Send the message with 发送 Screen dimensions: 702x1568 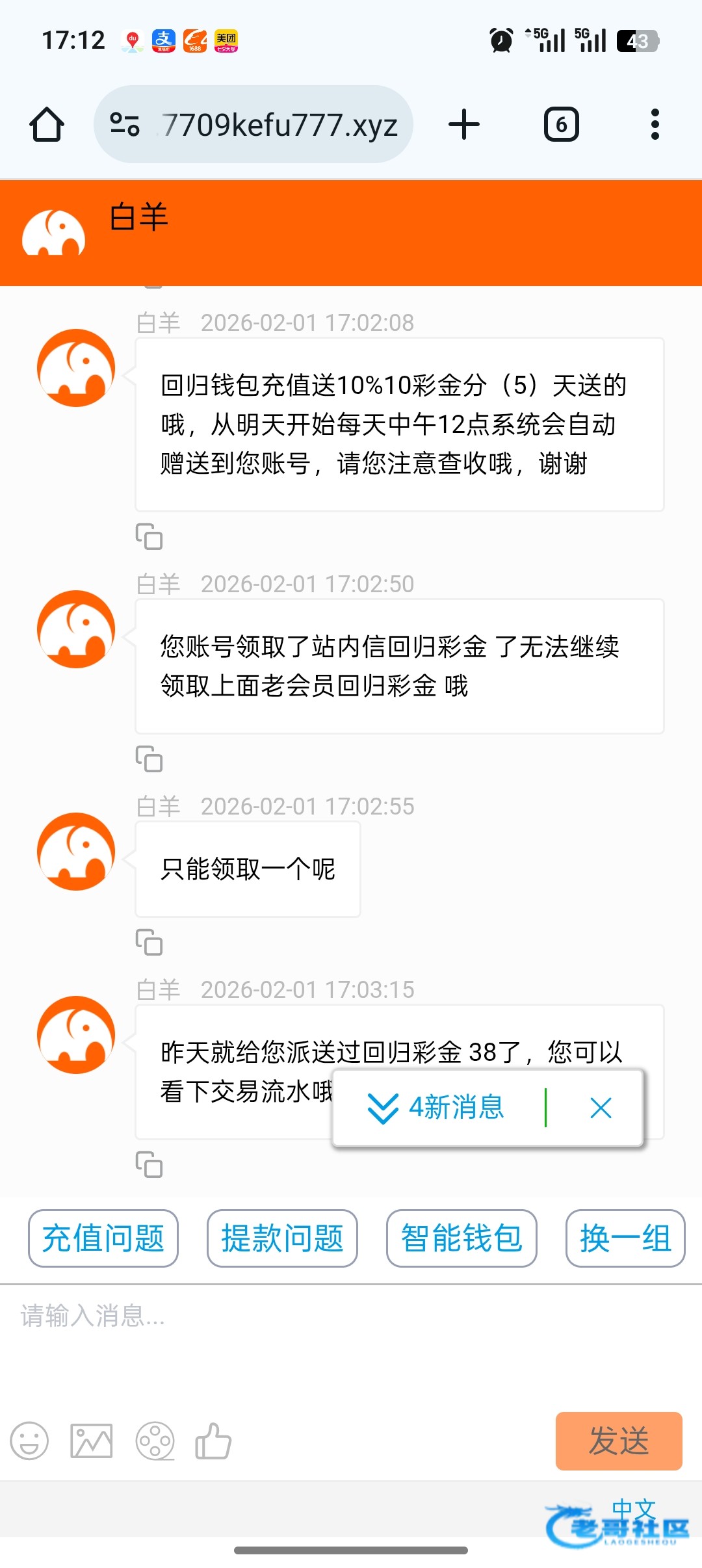point(618,1441)
